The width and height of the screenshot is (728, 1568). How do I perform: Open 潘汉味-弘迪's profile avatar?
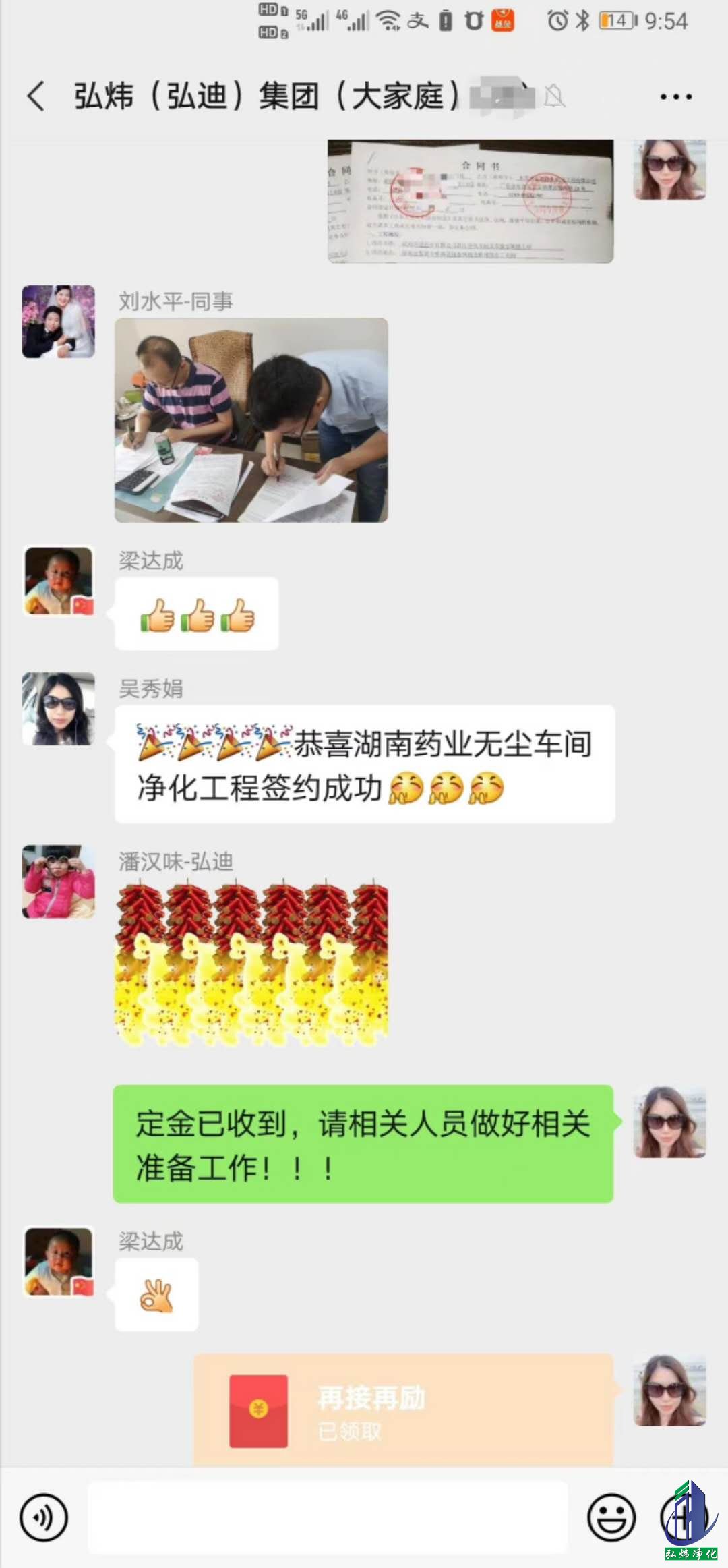59,881
